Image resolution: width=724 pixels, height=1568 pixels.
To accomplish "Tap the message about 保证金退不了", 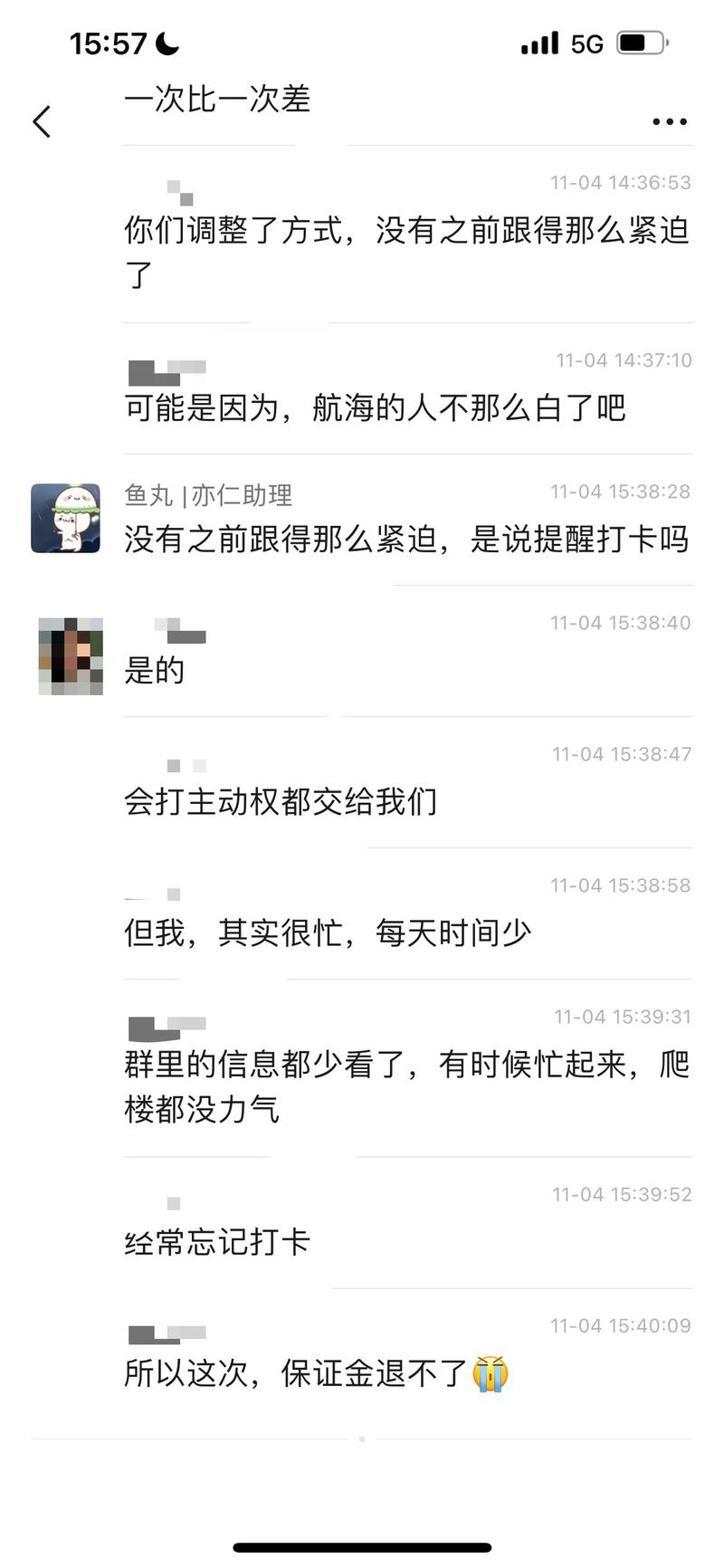I will click(x=299, y=1374).
